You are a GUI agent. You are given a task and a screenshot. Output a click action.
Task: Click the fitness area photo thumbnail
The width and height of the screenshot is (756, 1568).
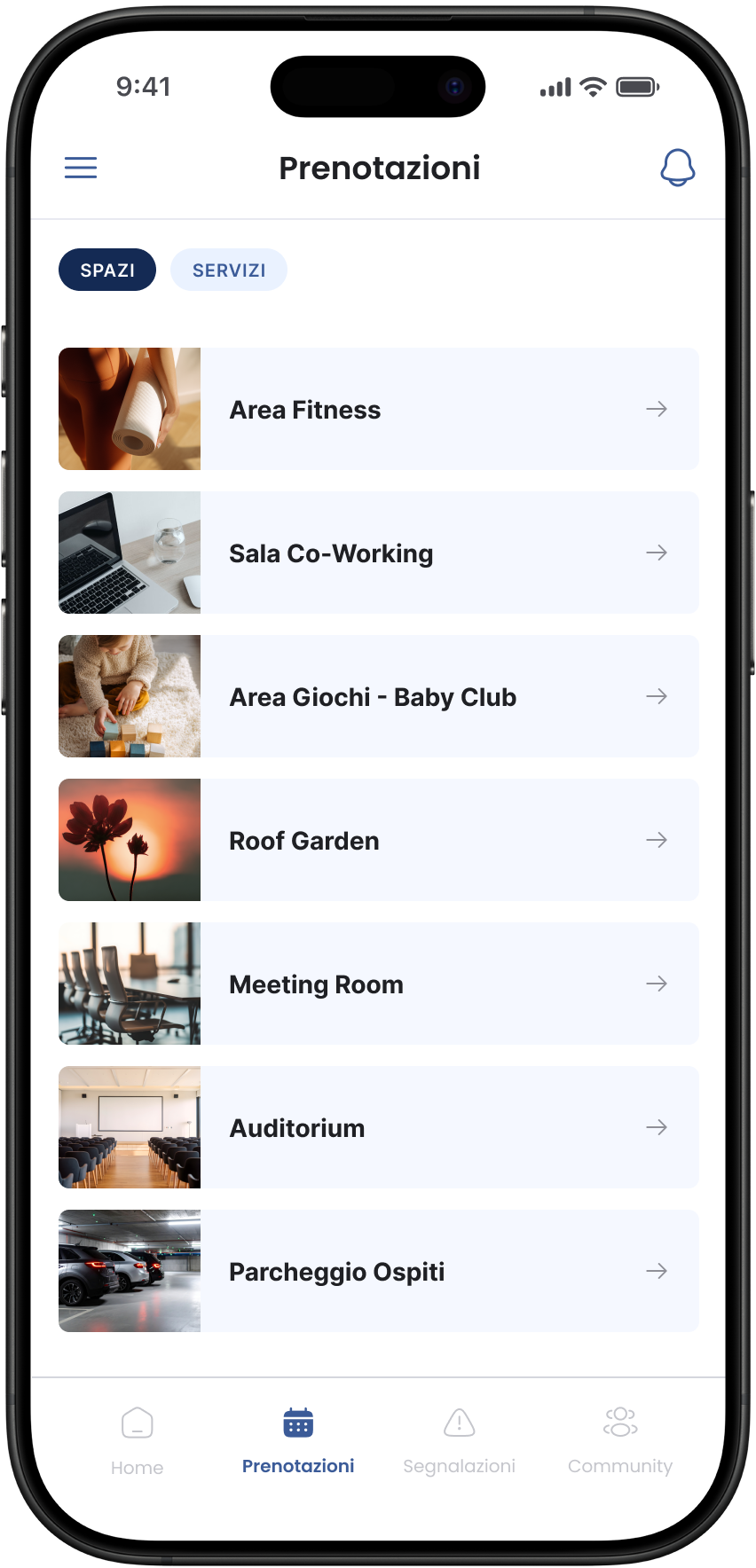tap(129, 409)
